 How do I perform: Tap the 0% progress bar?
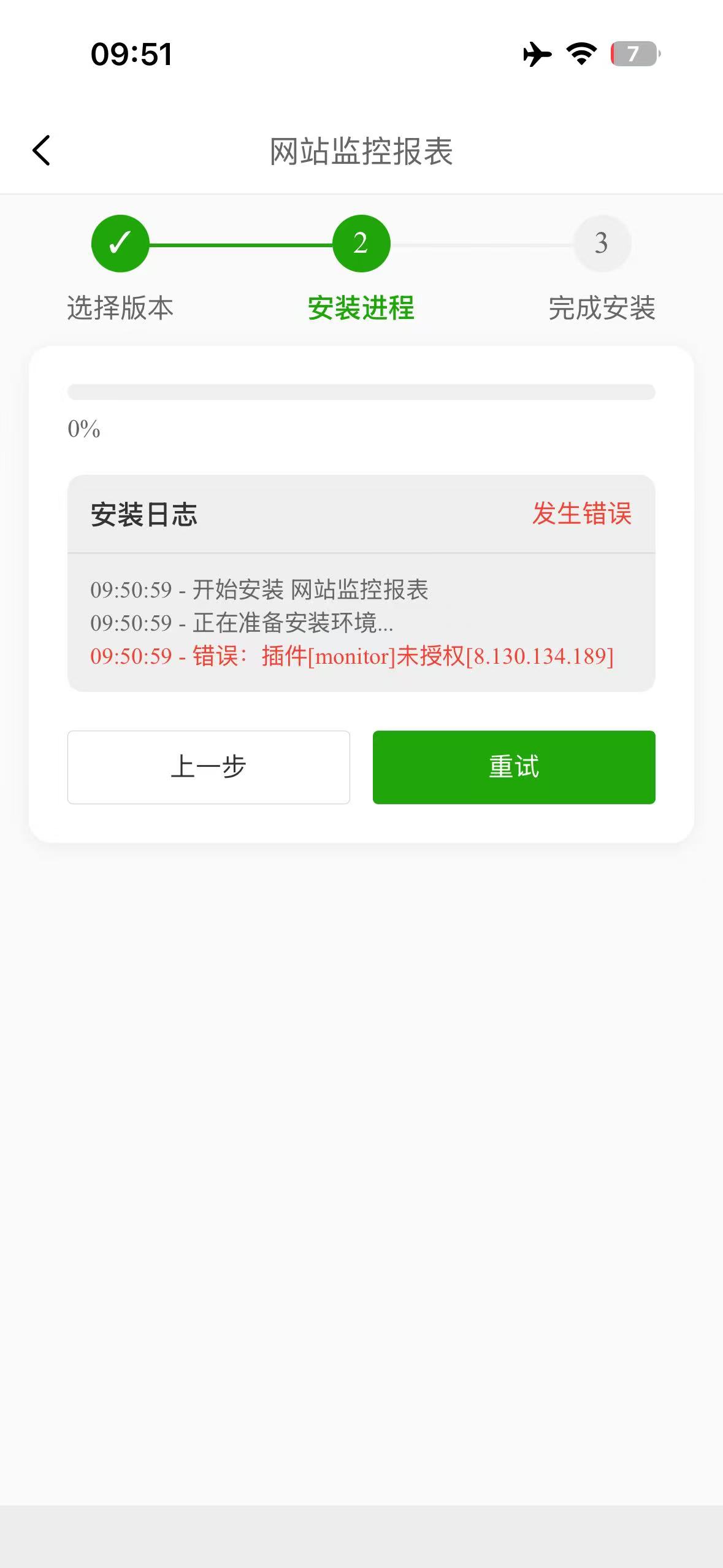[x=361, y=391]
